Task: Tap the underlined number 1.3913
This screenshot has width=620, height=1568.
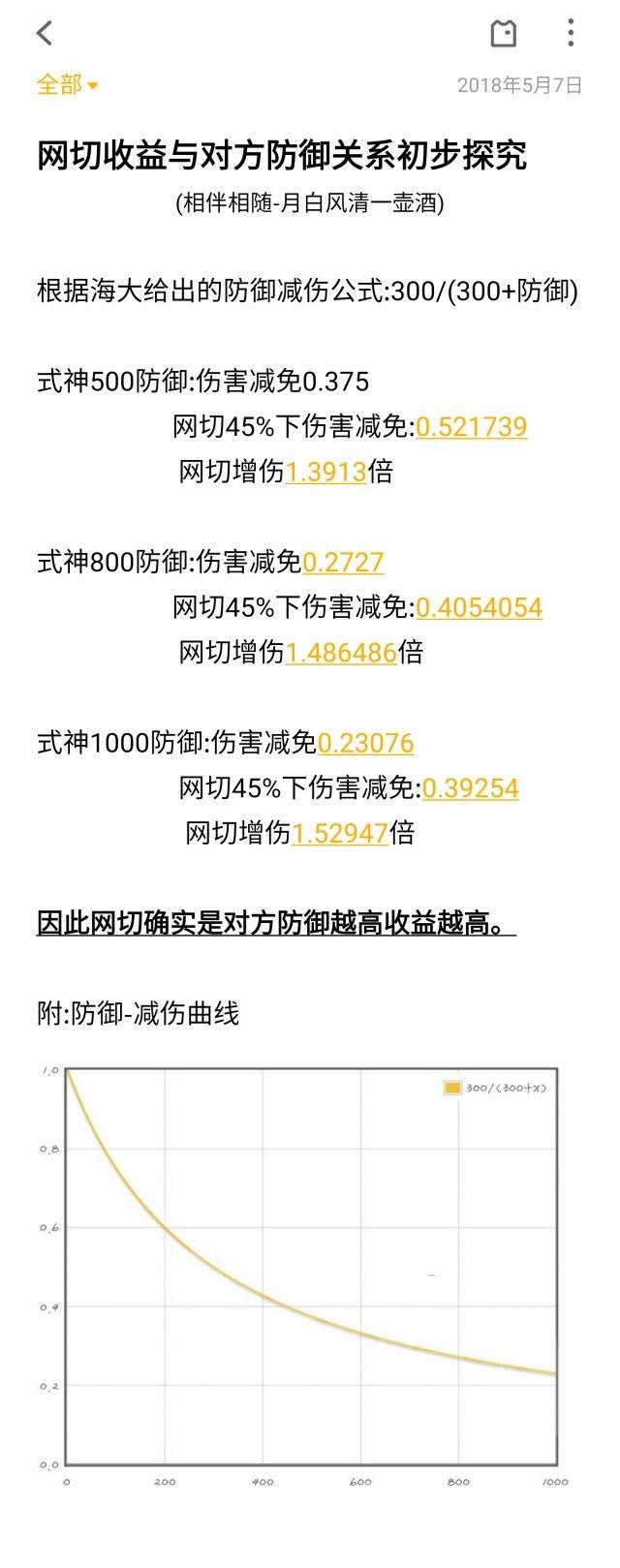Action: (325, 472)
